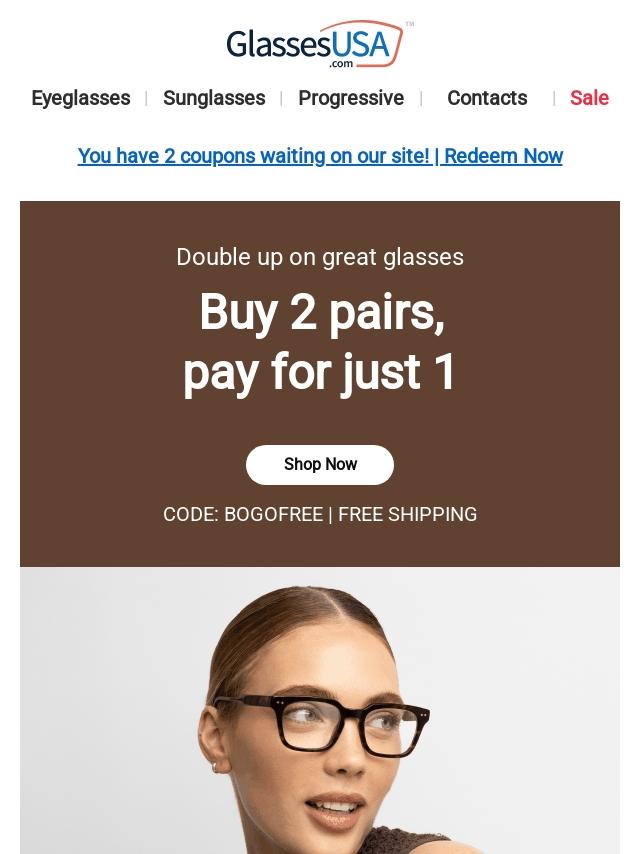Open the Contacts category

(x=487, y=98)
